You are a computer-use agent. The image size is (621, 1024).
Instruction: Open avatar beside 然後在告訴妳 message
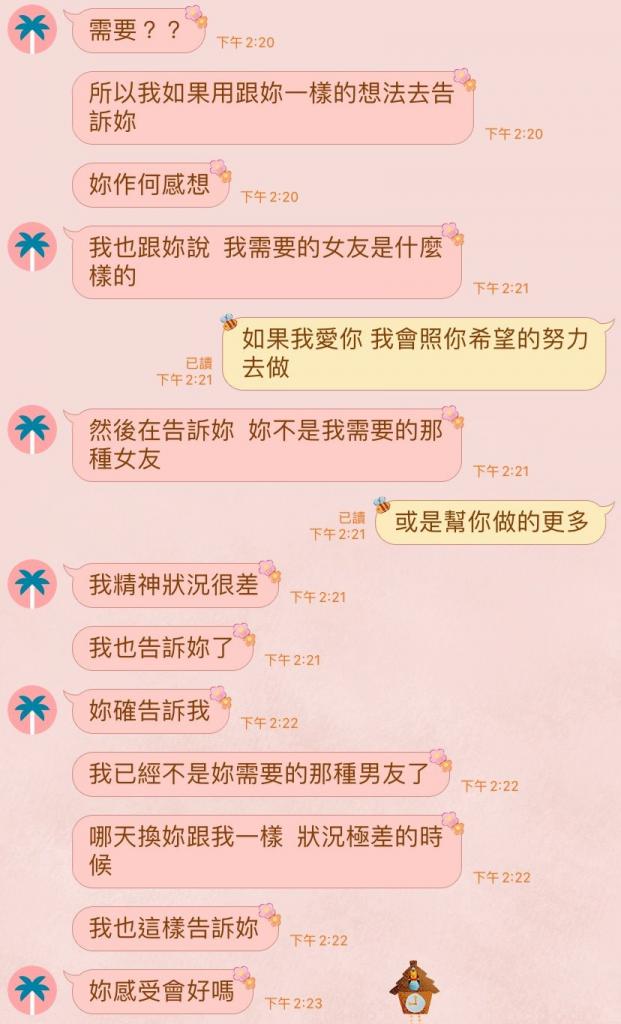click(32, 430)
